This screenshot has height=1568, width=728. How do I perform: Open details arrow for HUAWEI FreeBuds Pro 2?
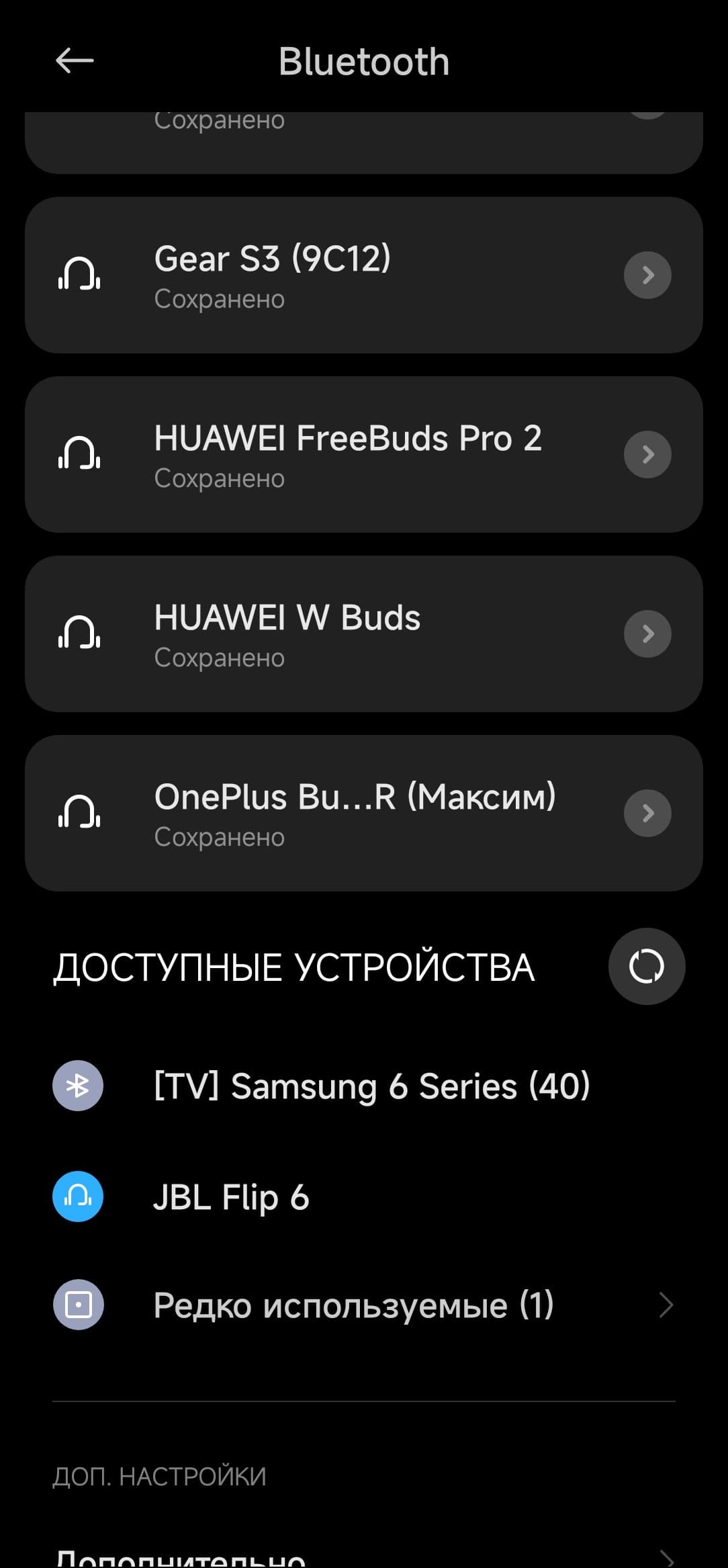click(647, 454)
